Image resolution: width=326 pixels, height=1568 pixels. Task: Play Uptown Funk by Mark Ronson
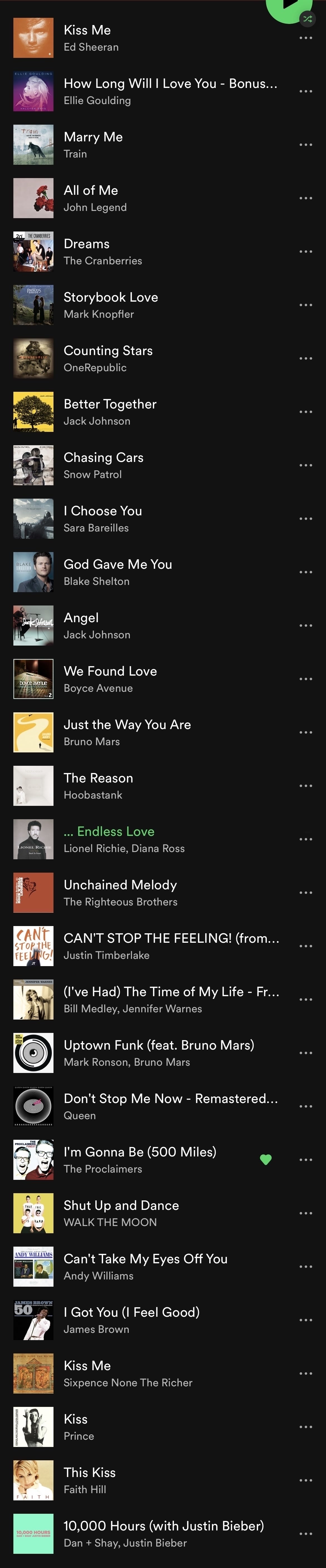pos(159,1052)
